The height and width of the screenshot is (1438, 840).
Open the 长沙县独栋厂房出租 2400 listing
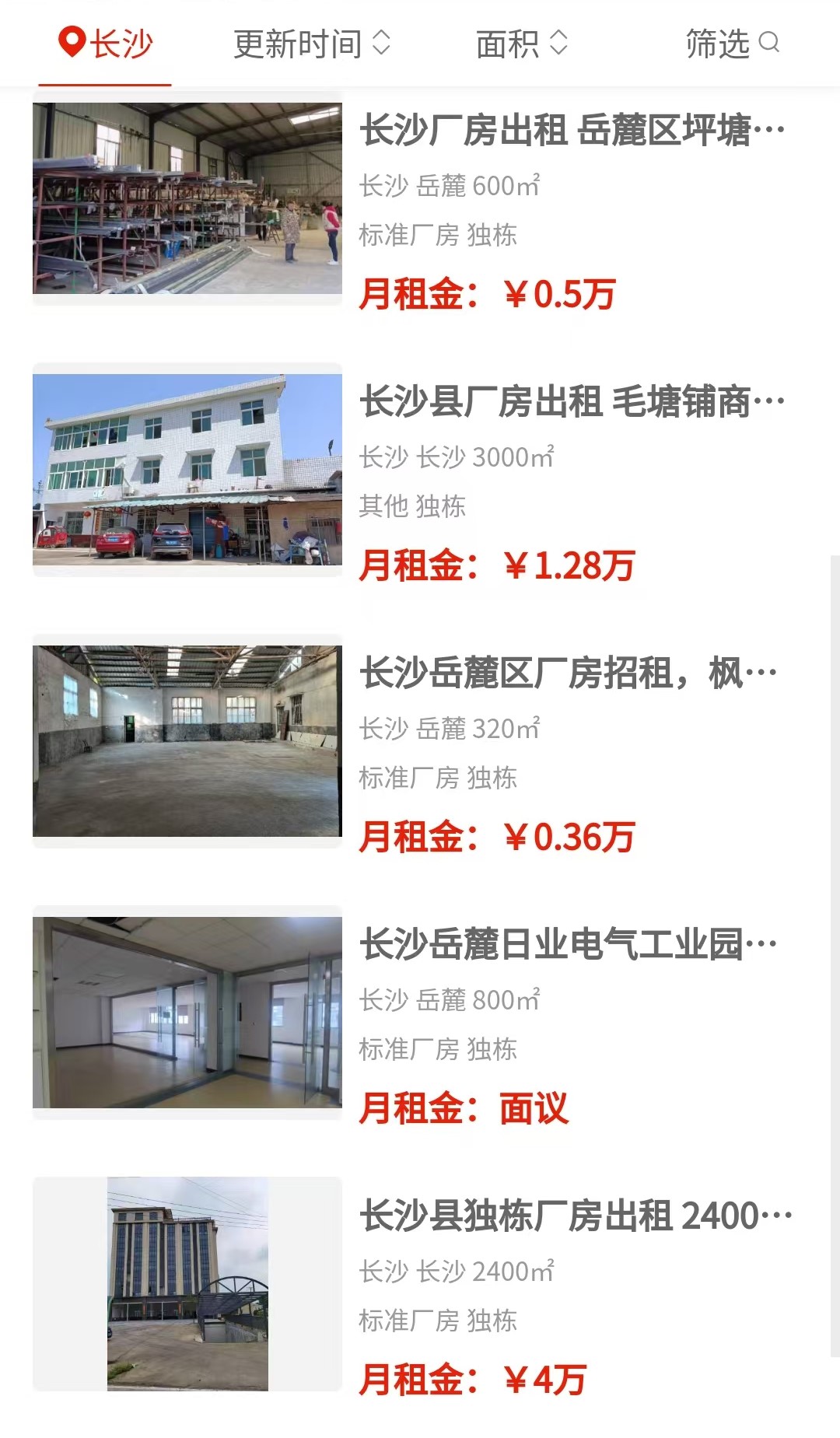pyautogui.click(x=576, y=1216)
